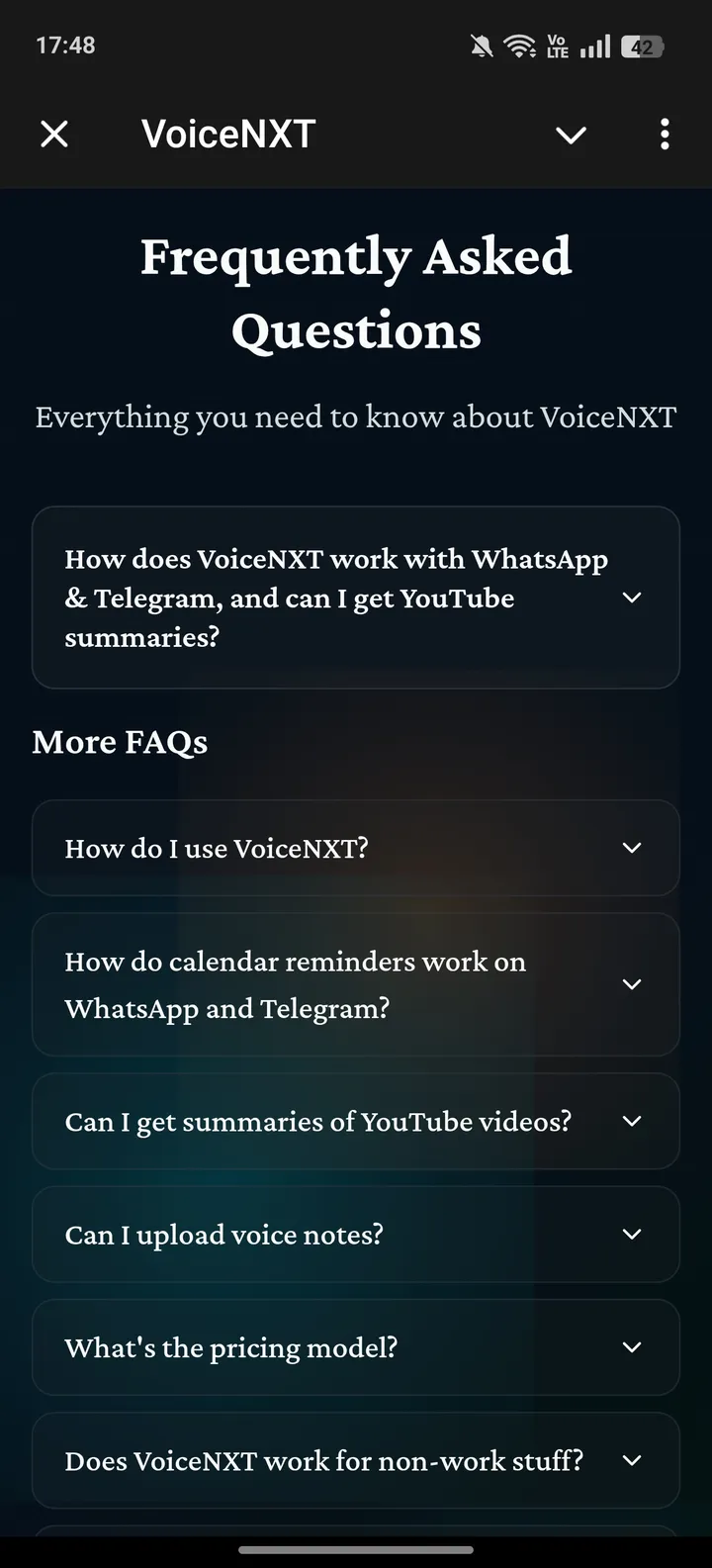Open the chevron beside the VoiceNXT title
Image resolution: width=712 pixels, height=1568 pixels.
571,135
